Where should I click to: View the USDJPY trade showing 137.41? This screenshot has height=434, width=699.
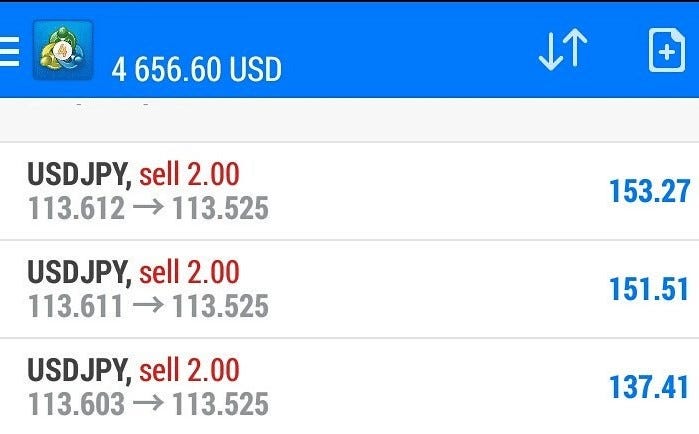[x=349, y=386]
